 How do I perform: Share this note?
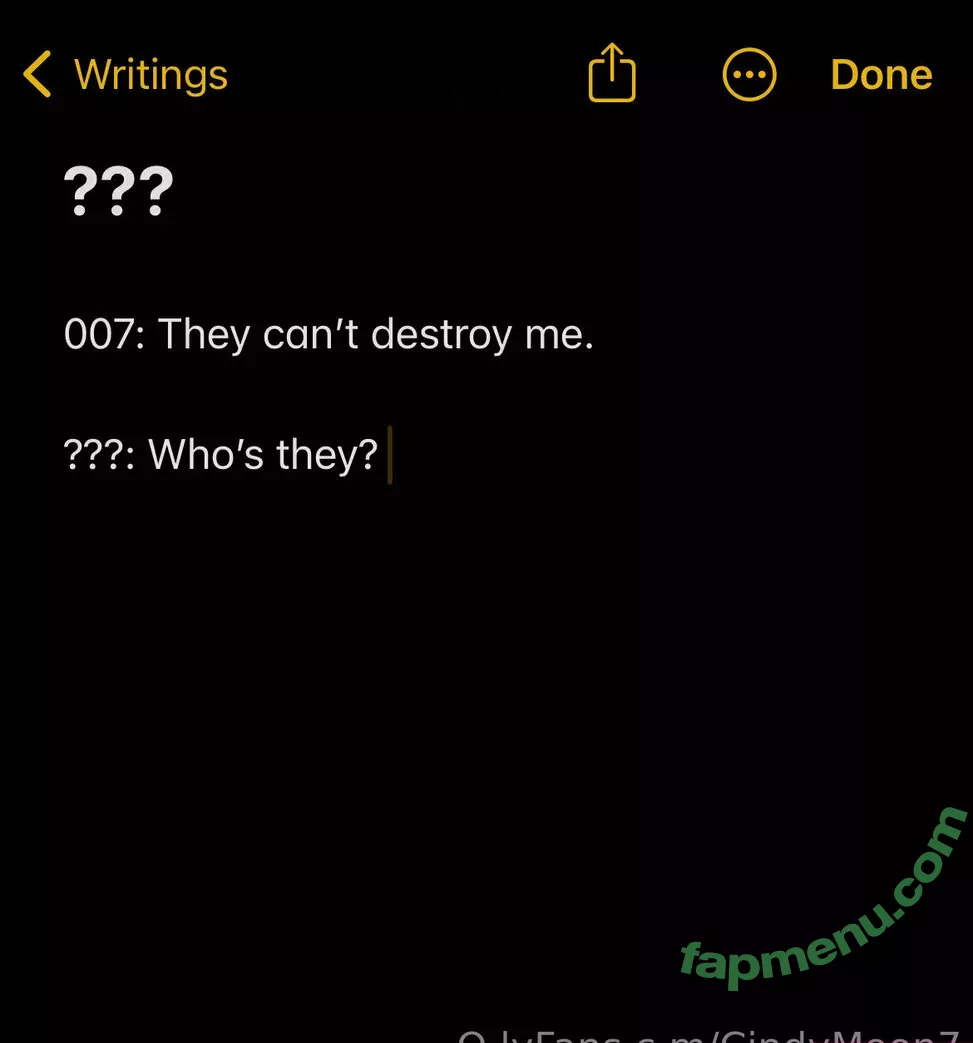pos(611,75)
